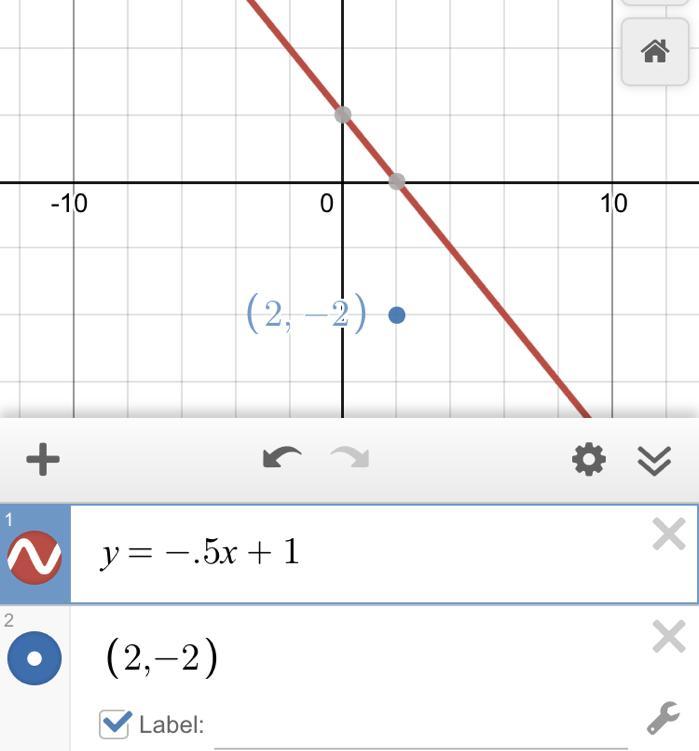
Task: Open the wrench options for the point
Action: (664, 718)
